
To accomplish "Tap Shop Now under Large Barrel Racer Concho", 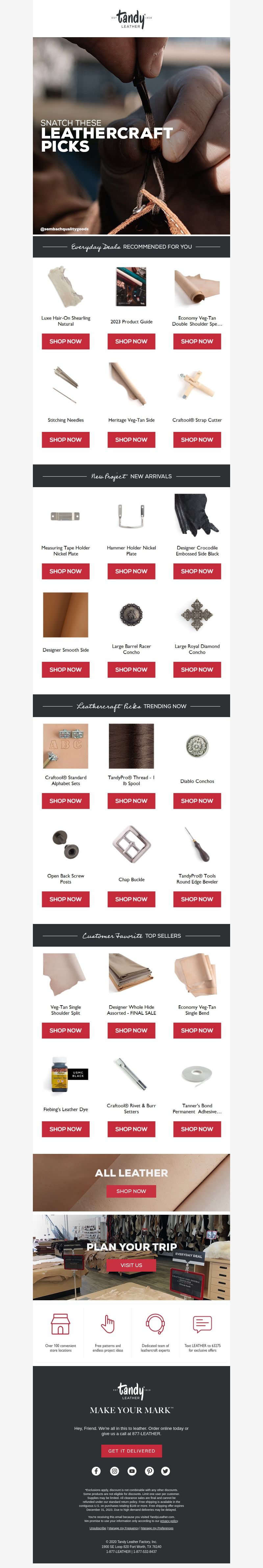I will tap(131, 670).
